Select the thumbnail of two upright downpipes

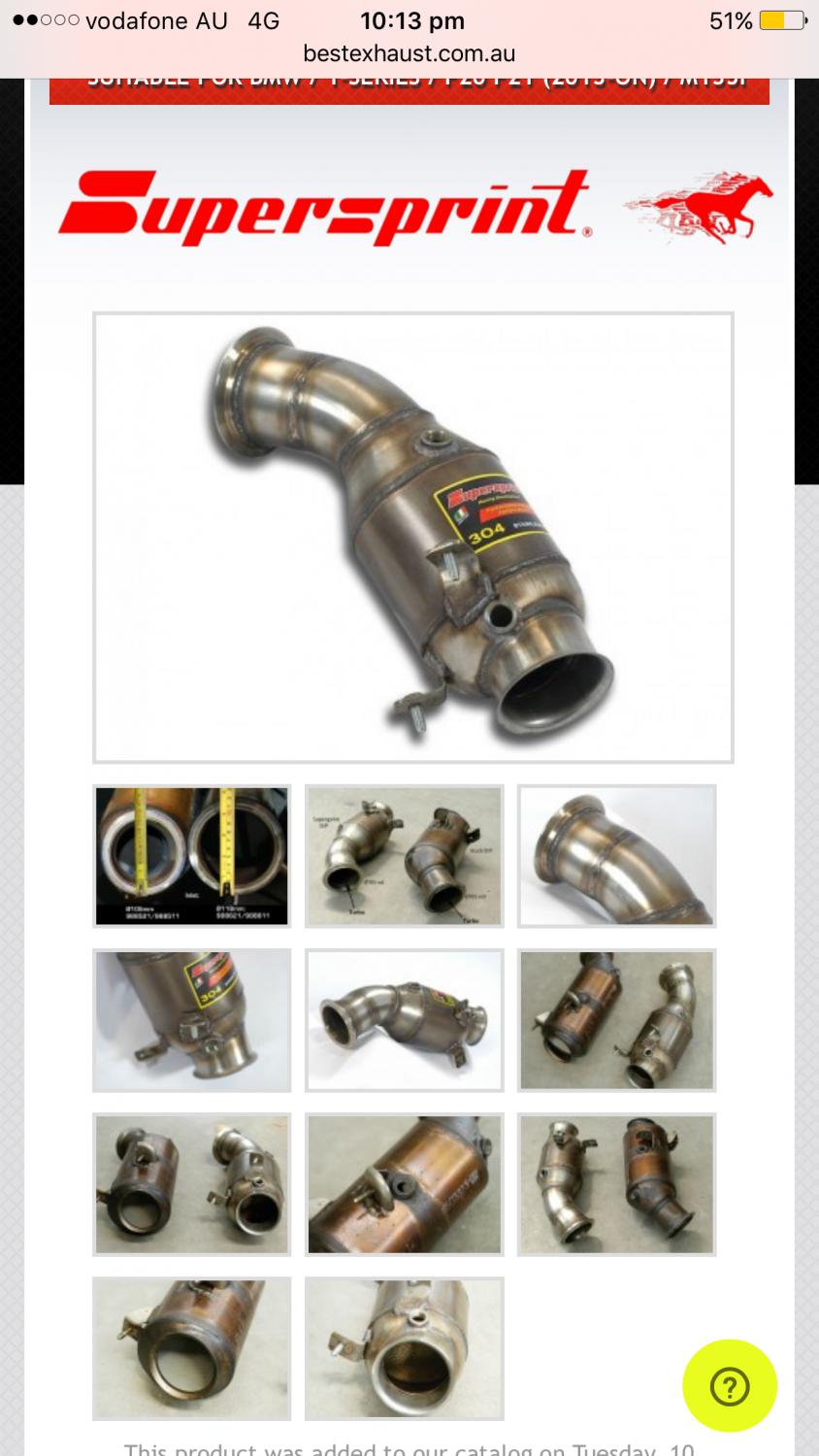(x=617, y=1184)
